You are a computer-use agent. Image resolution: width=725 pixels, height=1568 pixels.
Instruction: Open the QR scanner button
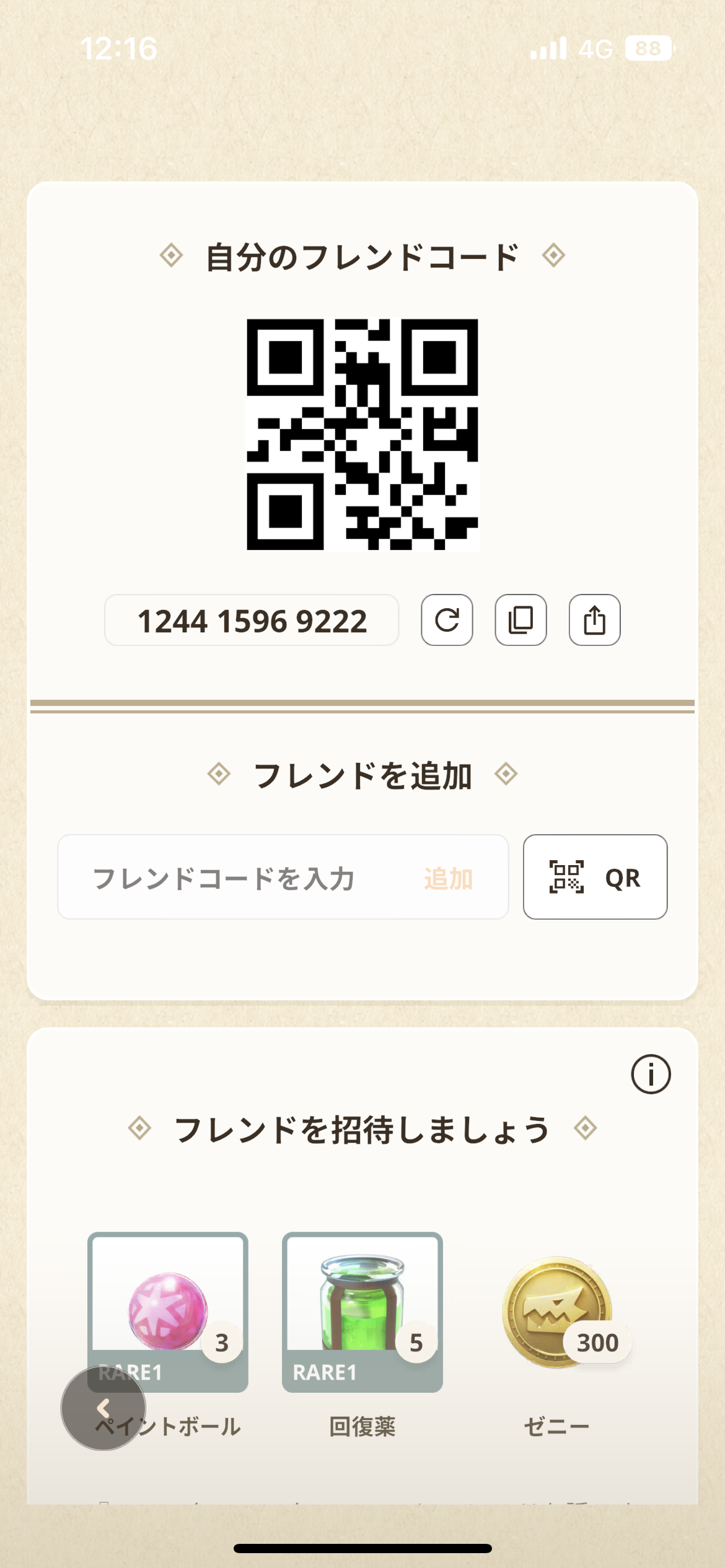coord(595,877)
